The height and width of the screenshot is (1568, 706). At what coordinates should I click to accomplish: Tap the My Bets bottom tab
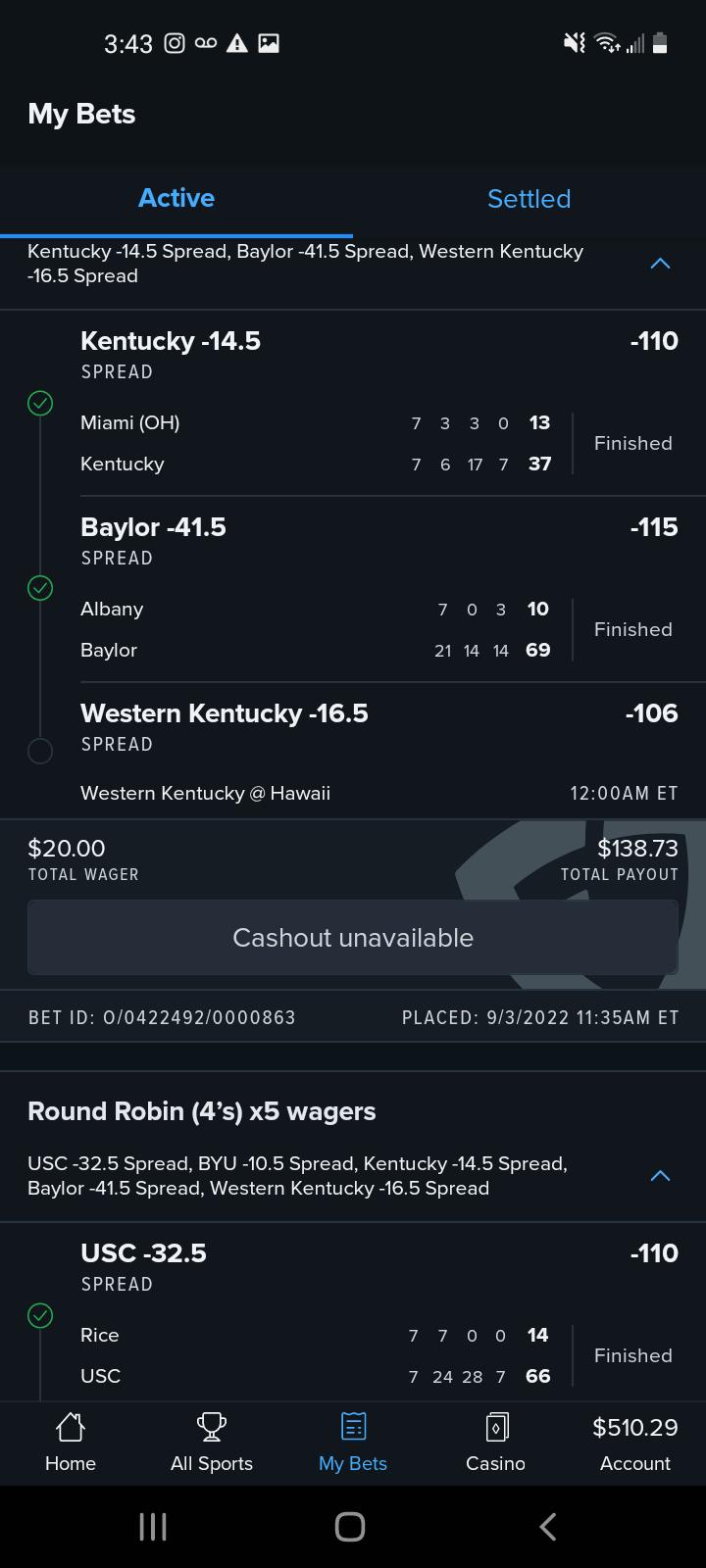click(353, 1443)
